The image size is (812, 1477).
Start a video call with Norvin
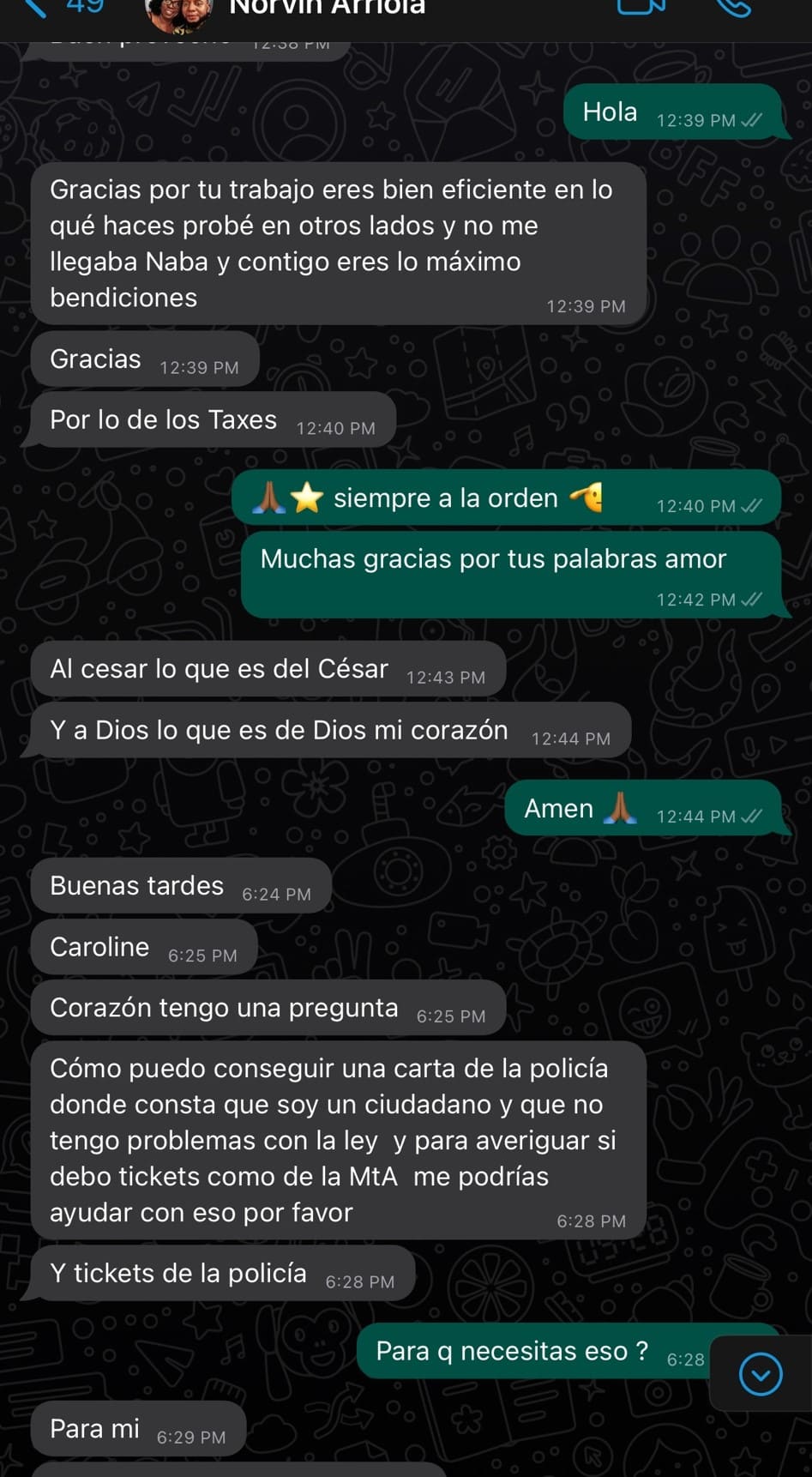[x=641, y=7]
